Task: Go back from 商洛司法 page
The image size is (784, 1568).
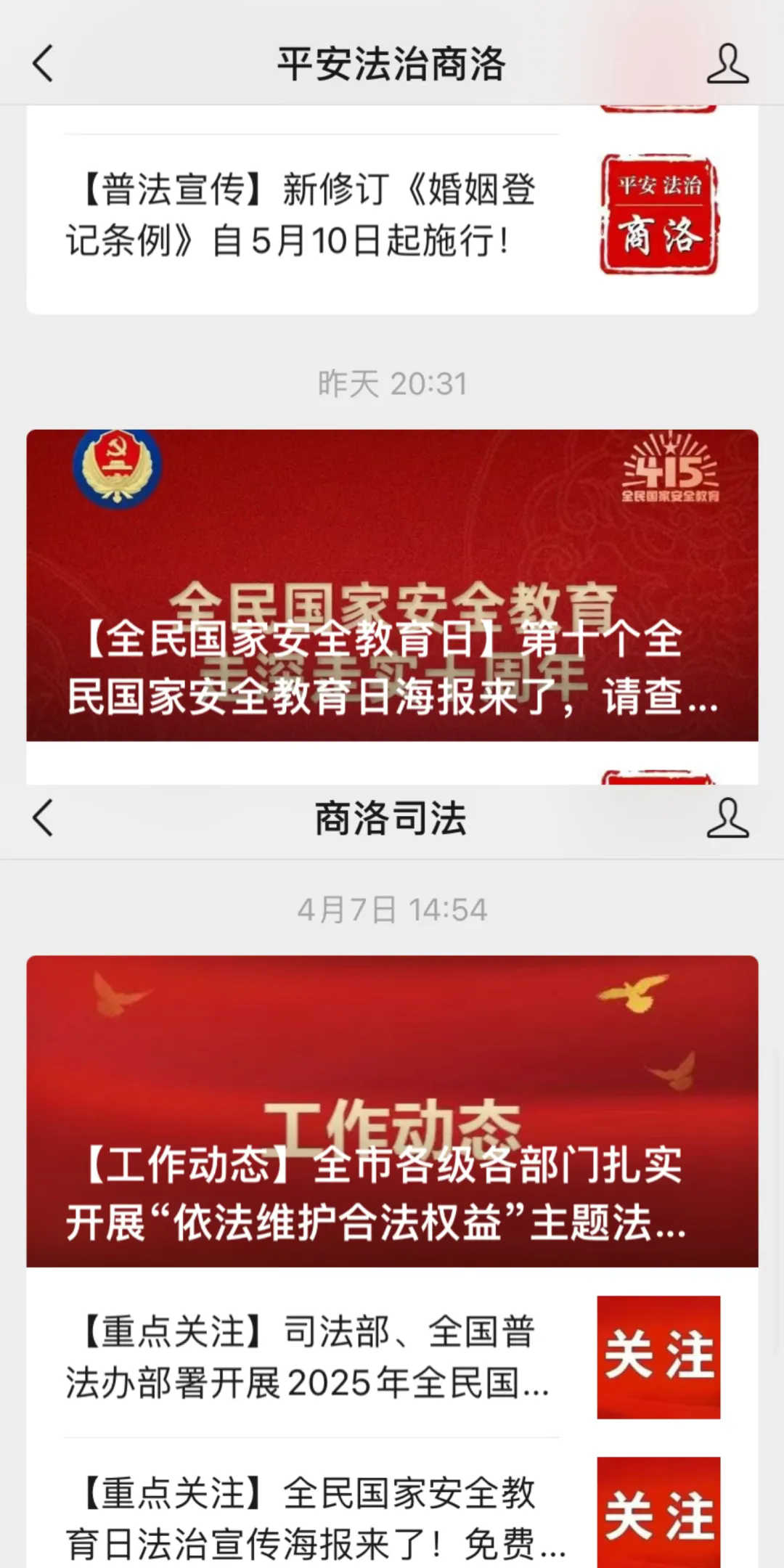Action: [44, 818]
